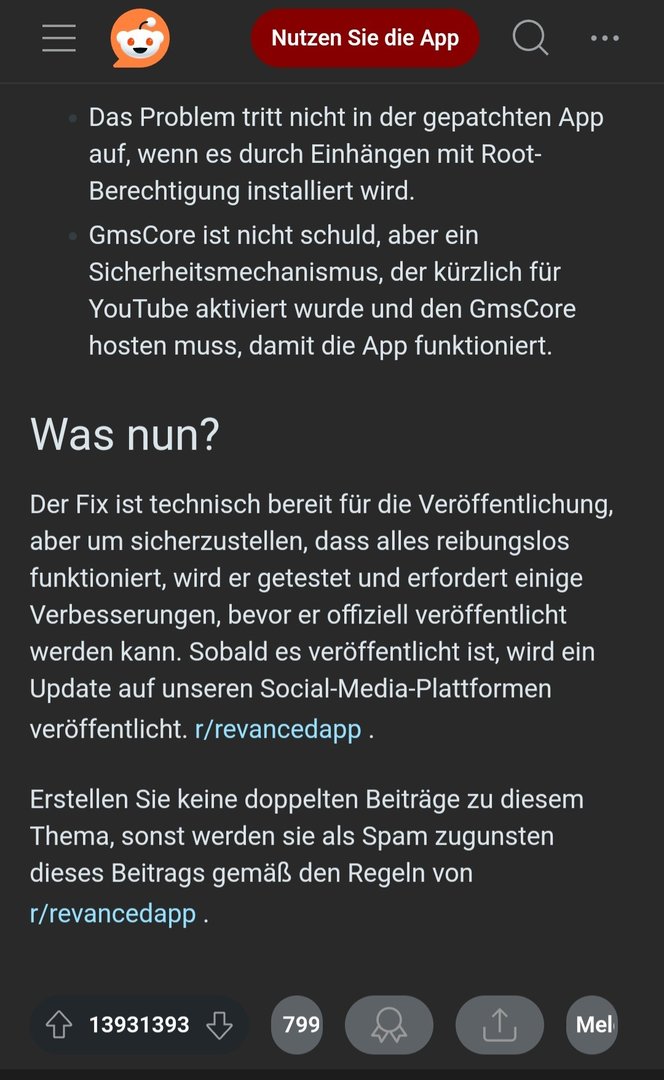The width and height of the screenshot is (664, 1080).
Task: Tap the "Nutzen Sie die App" button
Action: click(365, 39)
